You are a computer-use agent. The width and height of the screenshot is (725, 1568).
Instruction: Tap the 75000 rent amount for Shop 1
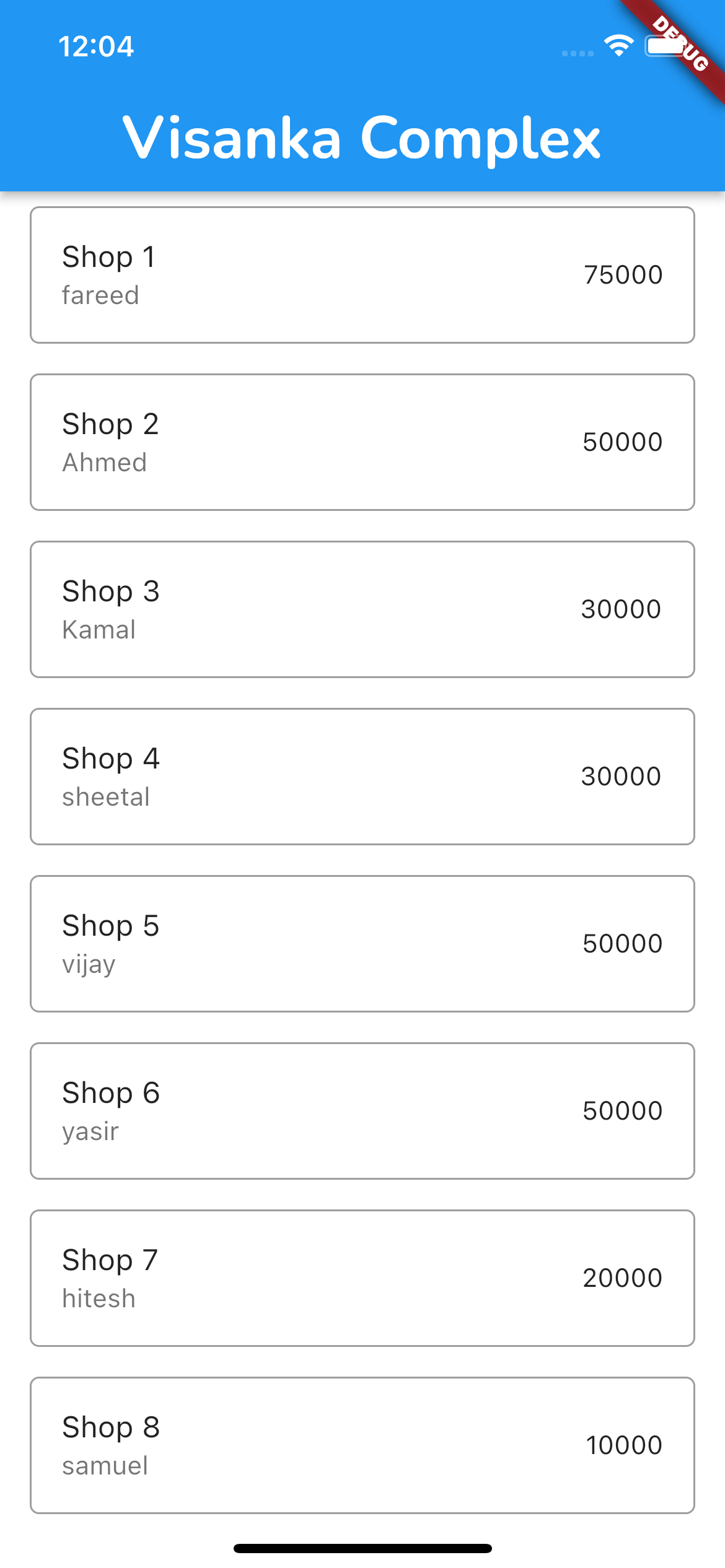pos(623,275)
